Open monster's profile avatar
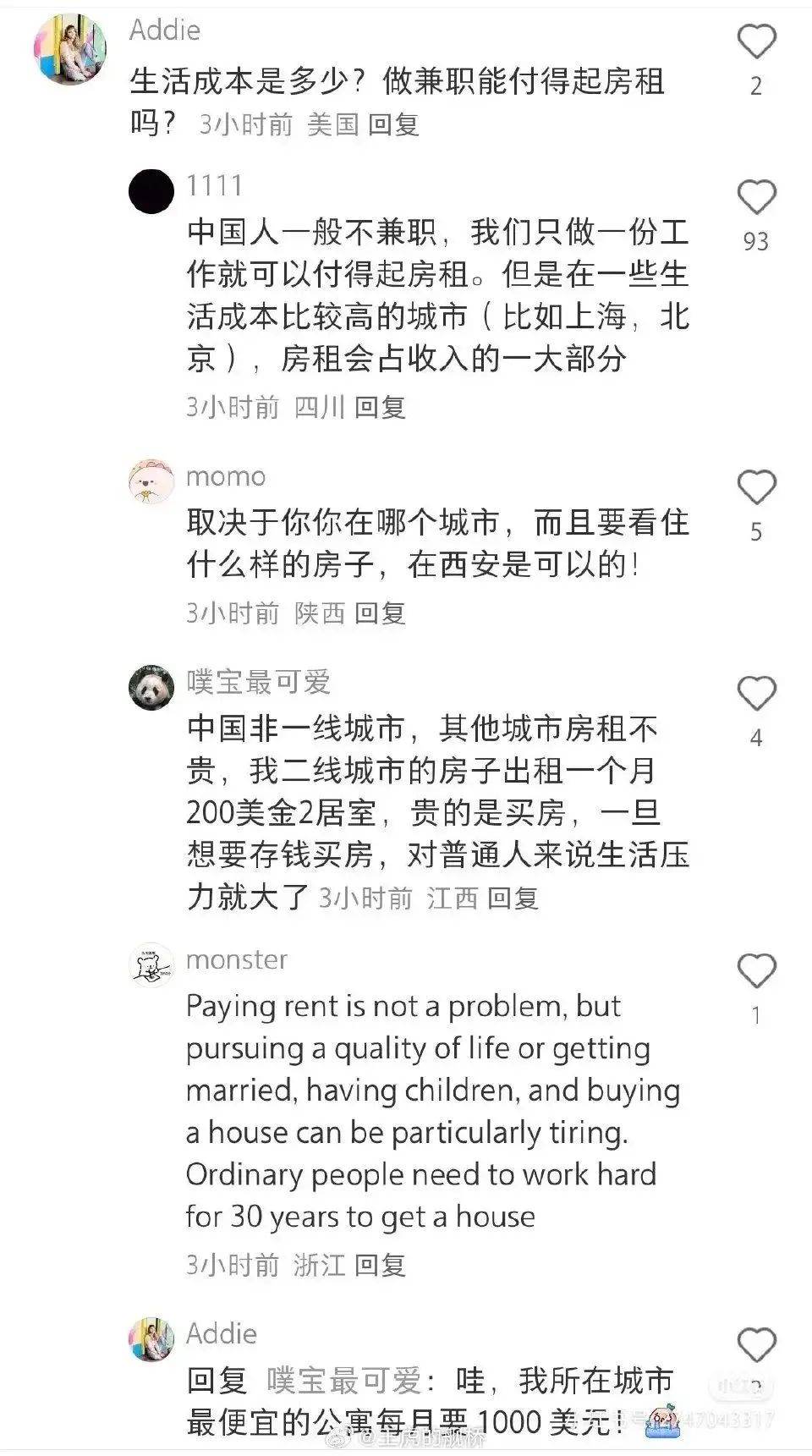The height and width of the screenshot is (1456, 812). click(x=151, y=965)
